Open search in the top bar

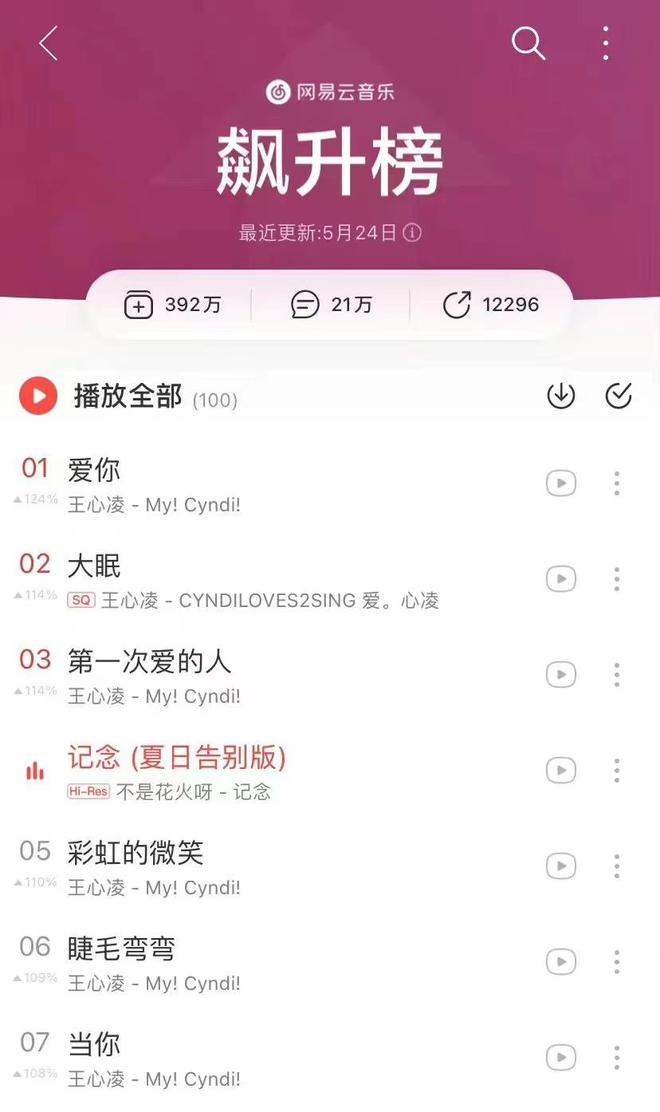(528, 44)
